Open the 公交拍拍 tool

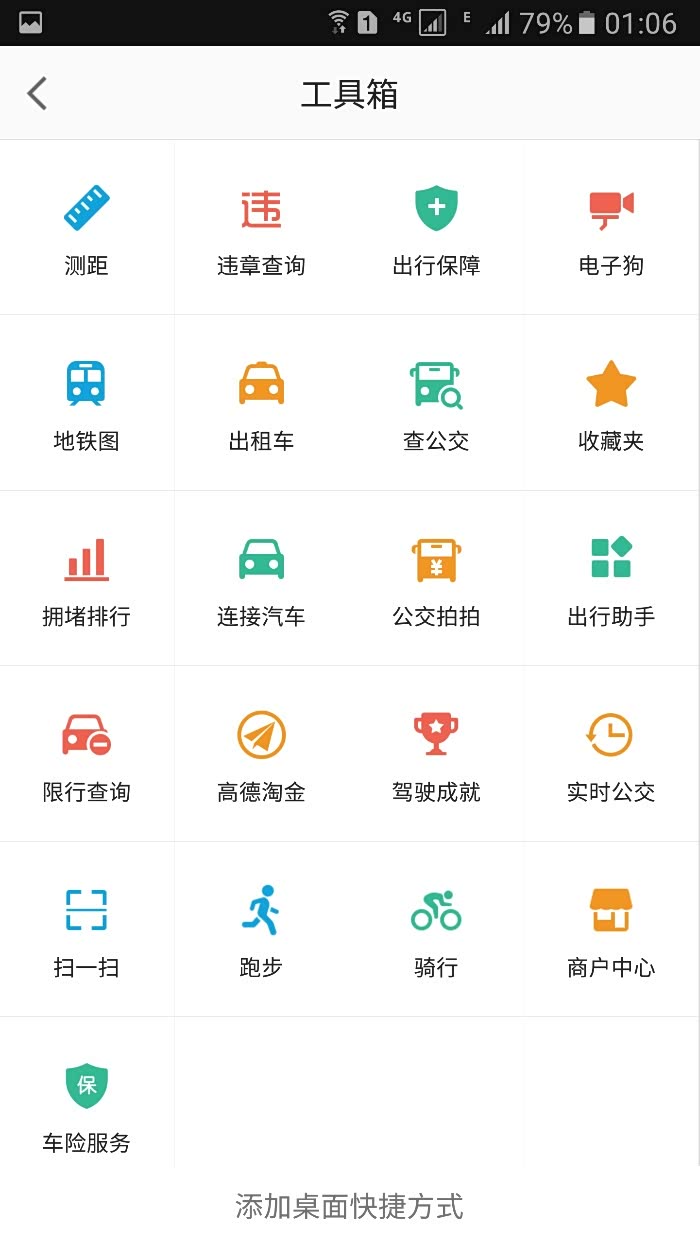[436, 578]
